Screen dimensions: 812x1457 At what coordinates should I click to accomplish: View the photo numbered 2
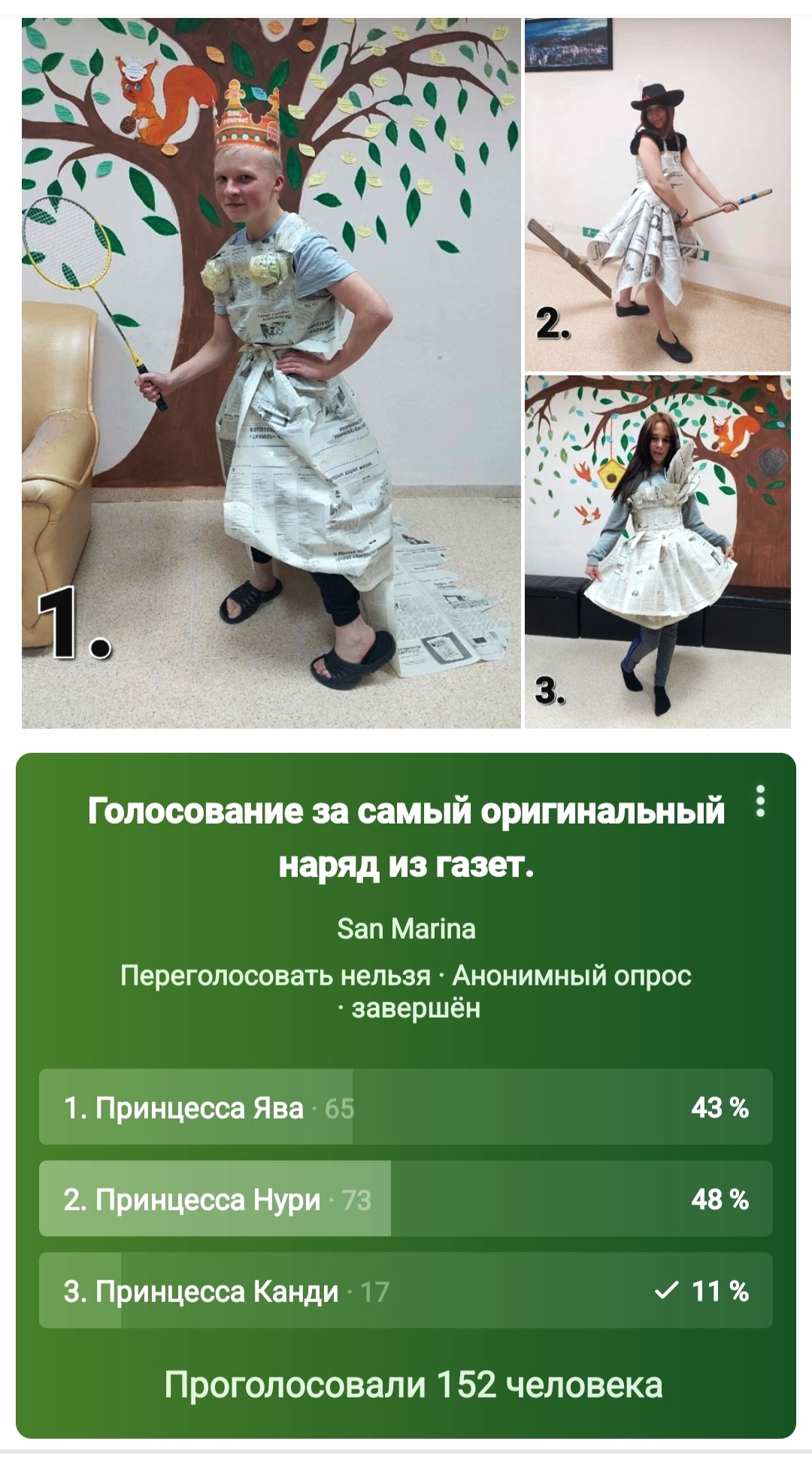658,195
